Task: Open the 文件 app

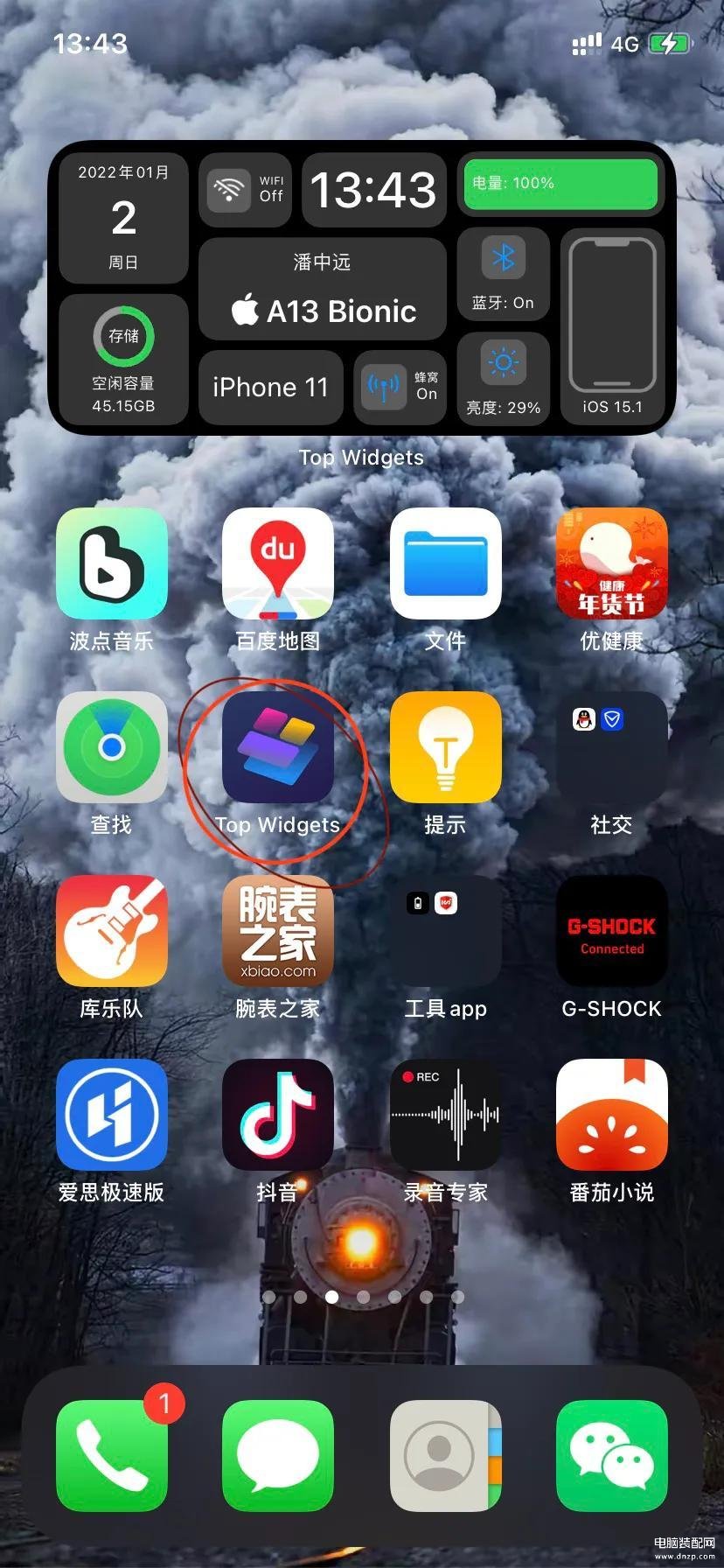Action: (x=445, y=564)
